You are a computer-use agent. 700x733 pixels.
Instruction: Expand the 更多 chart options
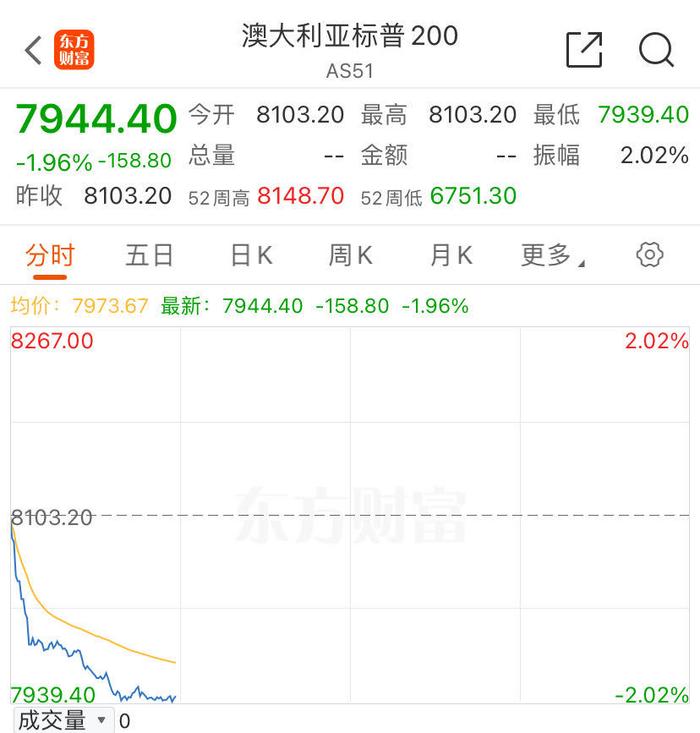552,255
